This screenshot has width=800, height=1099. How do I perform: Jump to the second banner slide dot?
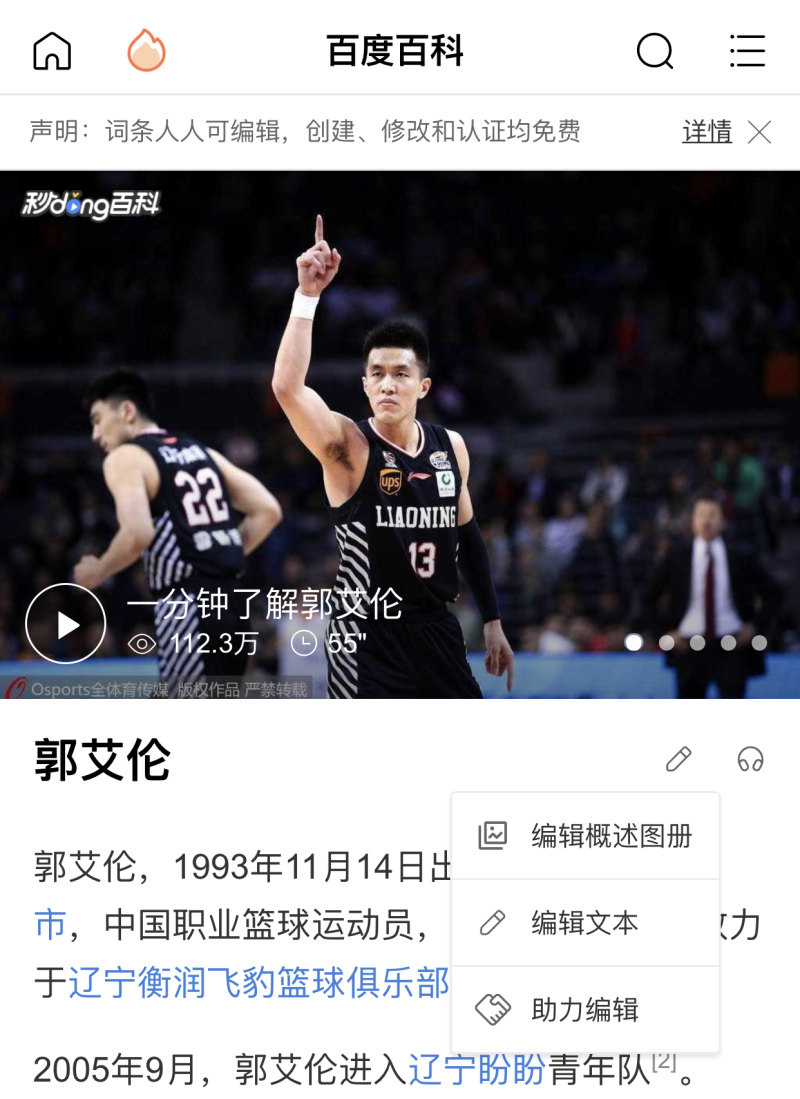click(x=666, y=643)
